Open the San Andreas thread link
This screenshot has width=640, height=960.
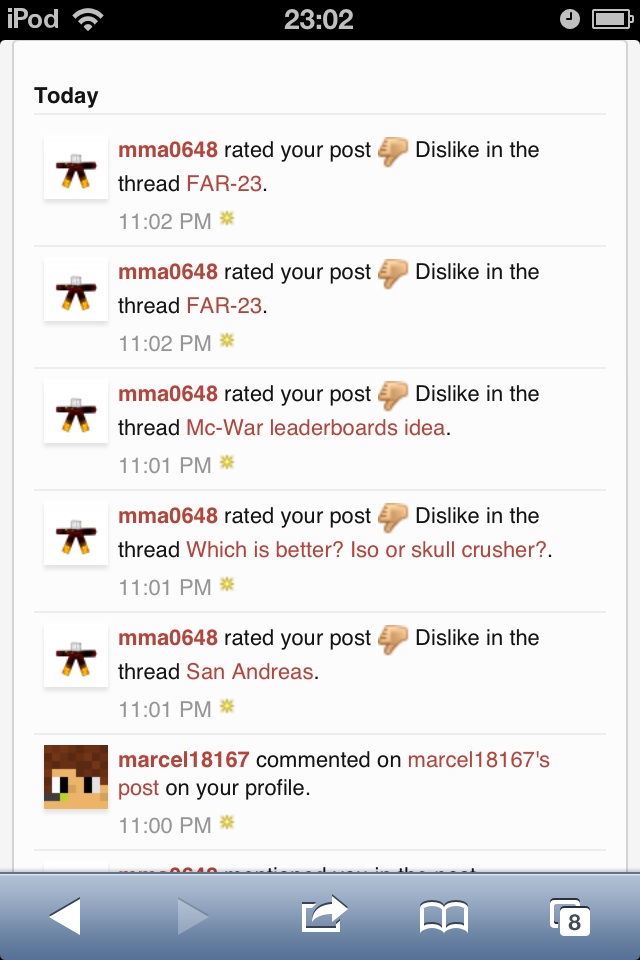click(250, 672)
